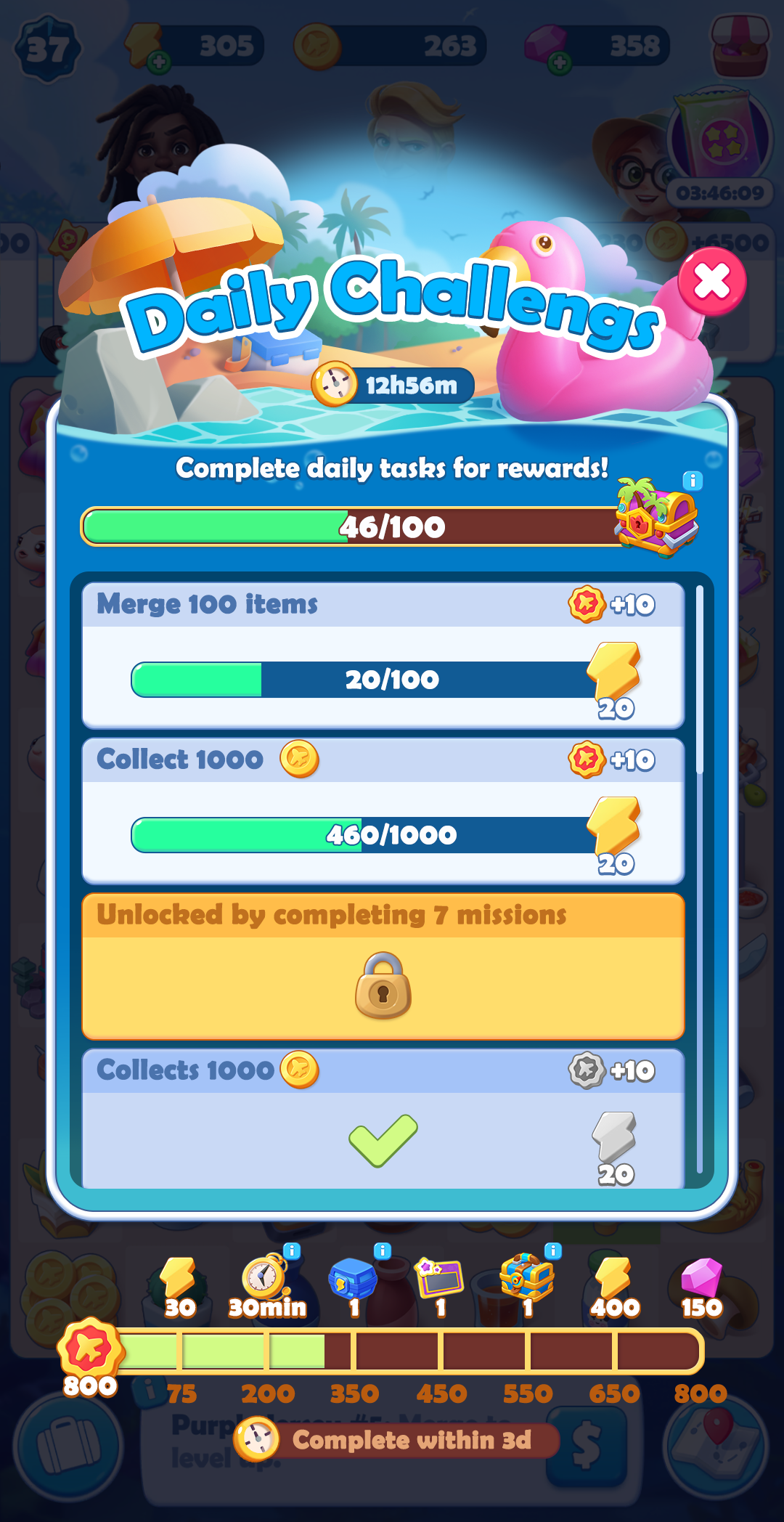Tap the info icon above the treasure chest
This screenshot has width=784, height=1522.
coord(693,480)
